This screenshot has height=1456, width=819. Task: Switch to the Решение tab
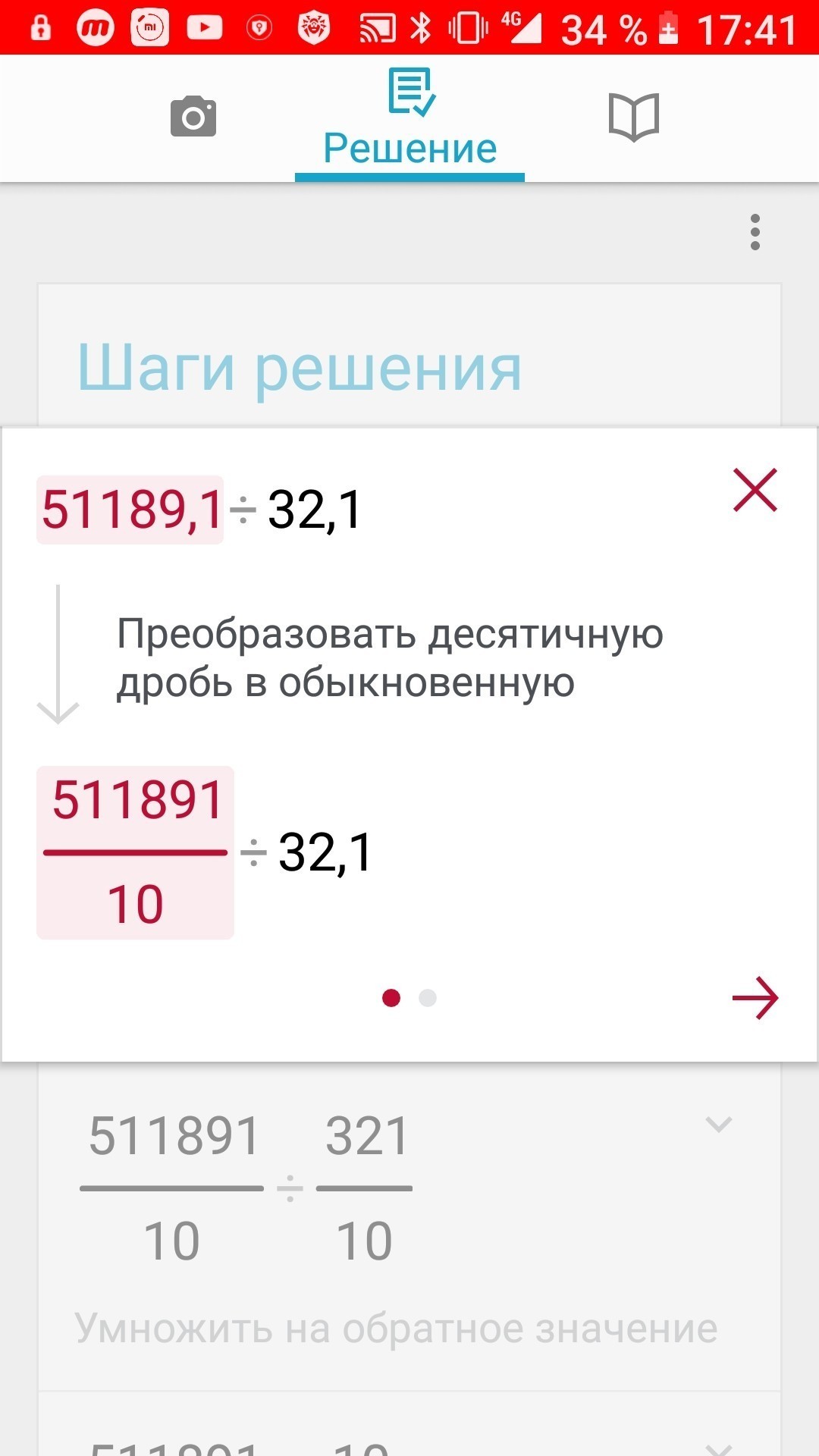pos(409,118)
